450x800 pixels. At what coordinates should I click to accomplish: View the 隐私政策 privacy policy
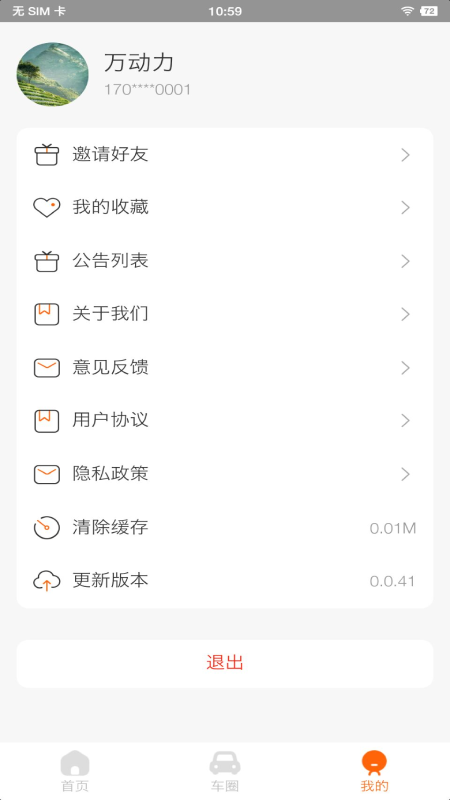click(225, 474)
